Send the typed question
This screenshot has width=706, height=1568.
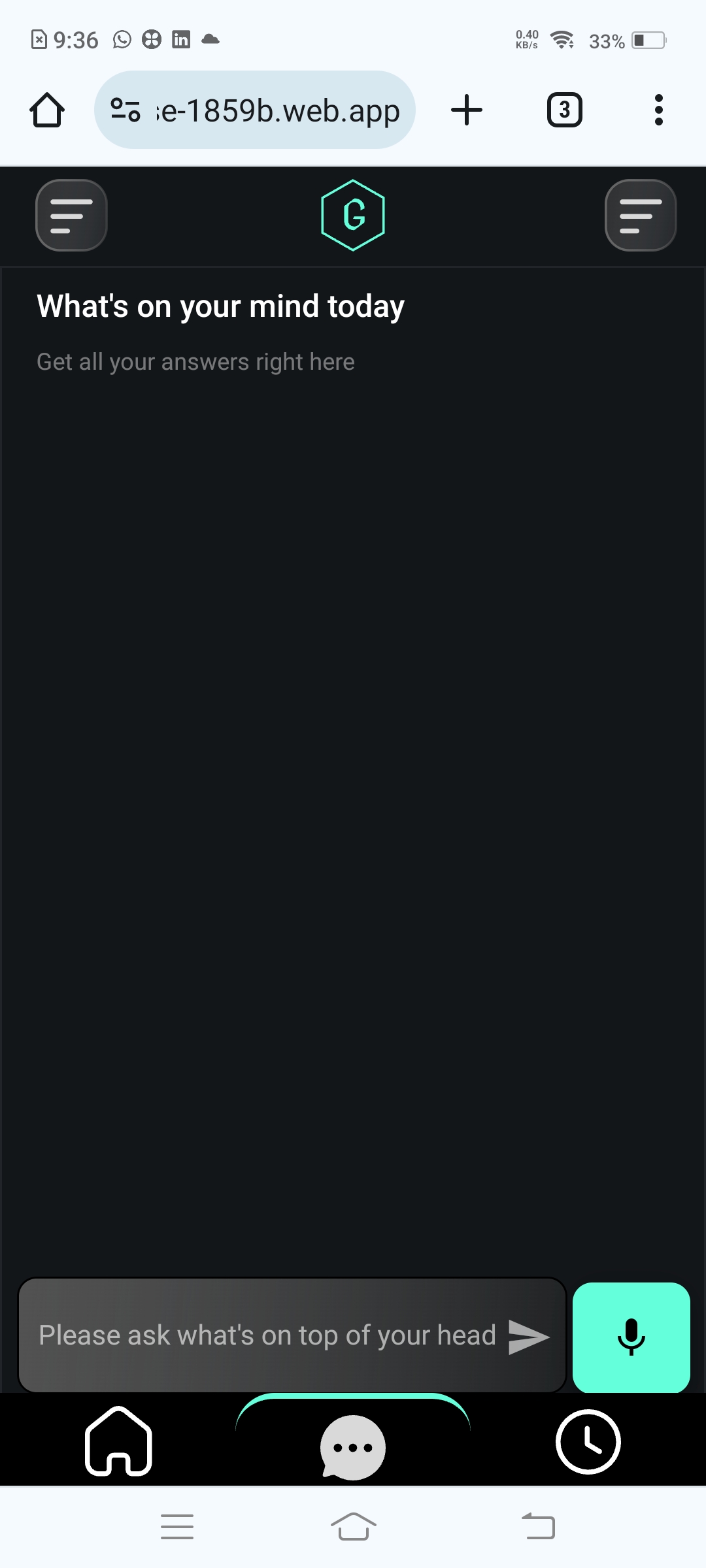tap(528, 1336)
